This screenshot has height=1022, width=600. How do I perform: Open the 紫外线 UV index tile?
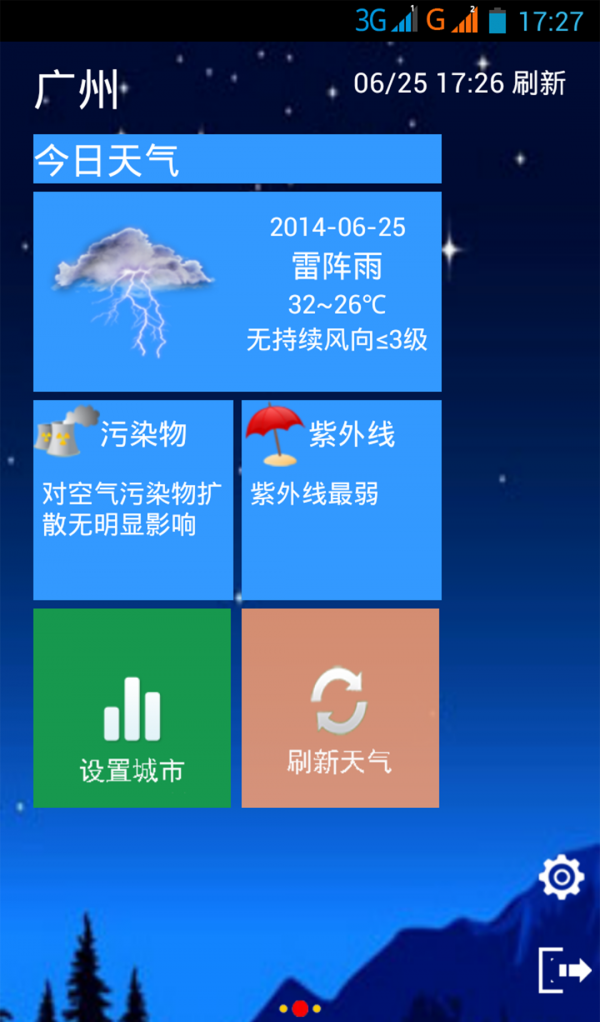click(341, 499)
